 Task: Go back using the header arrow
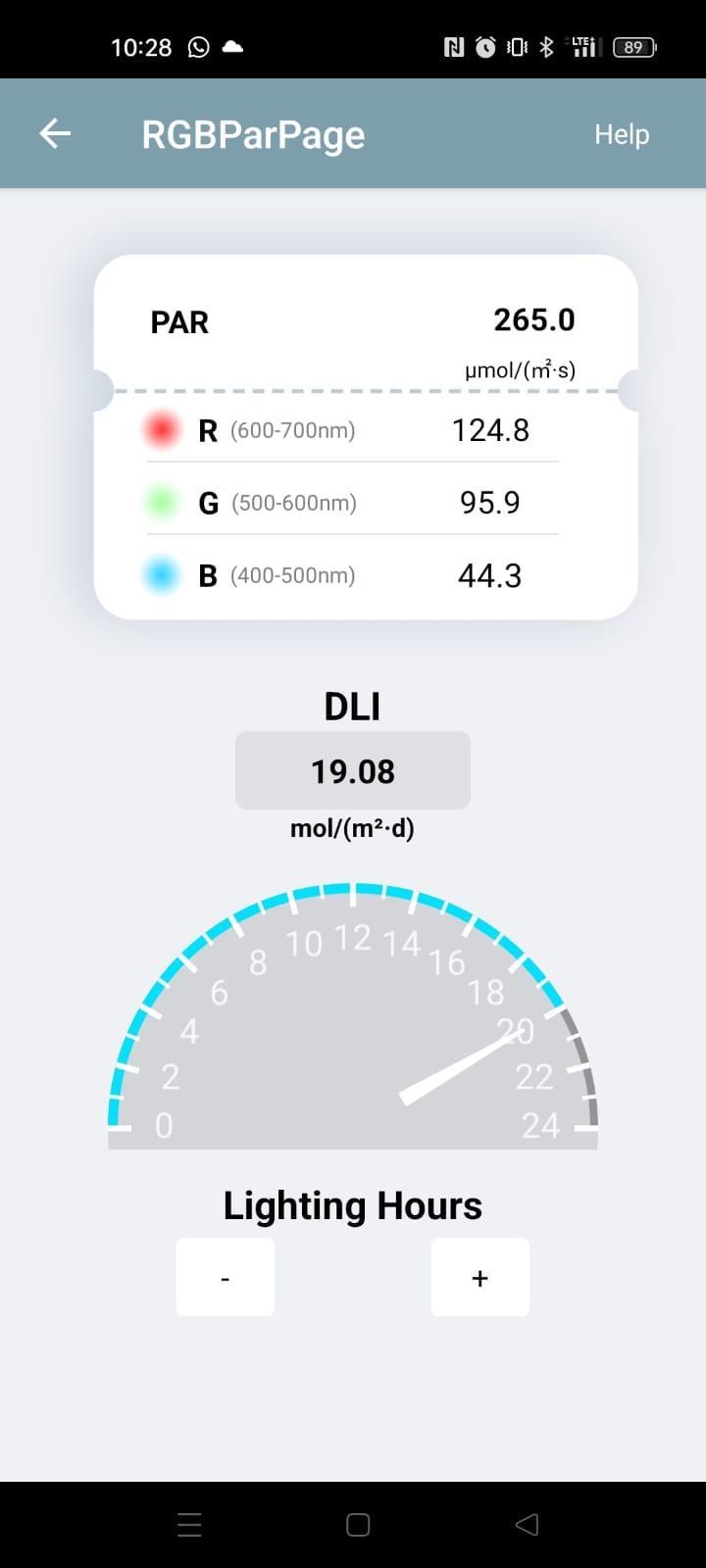coord(55,133)
